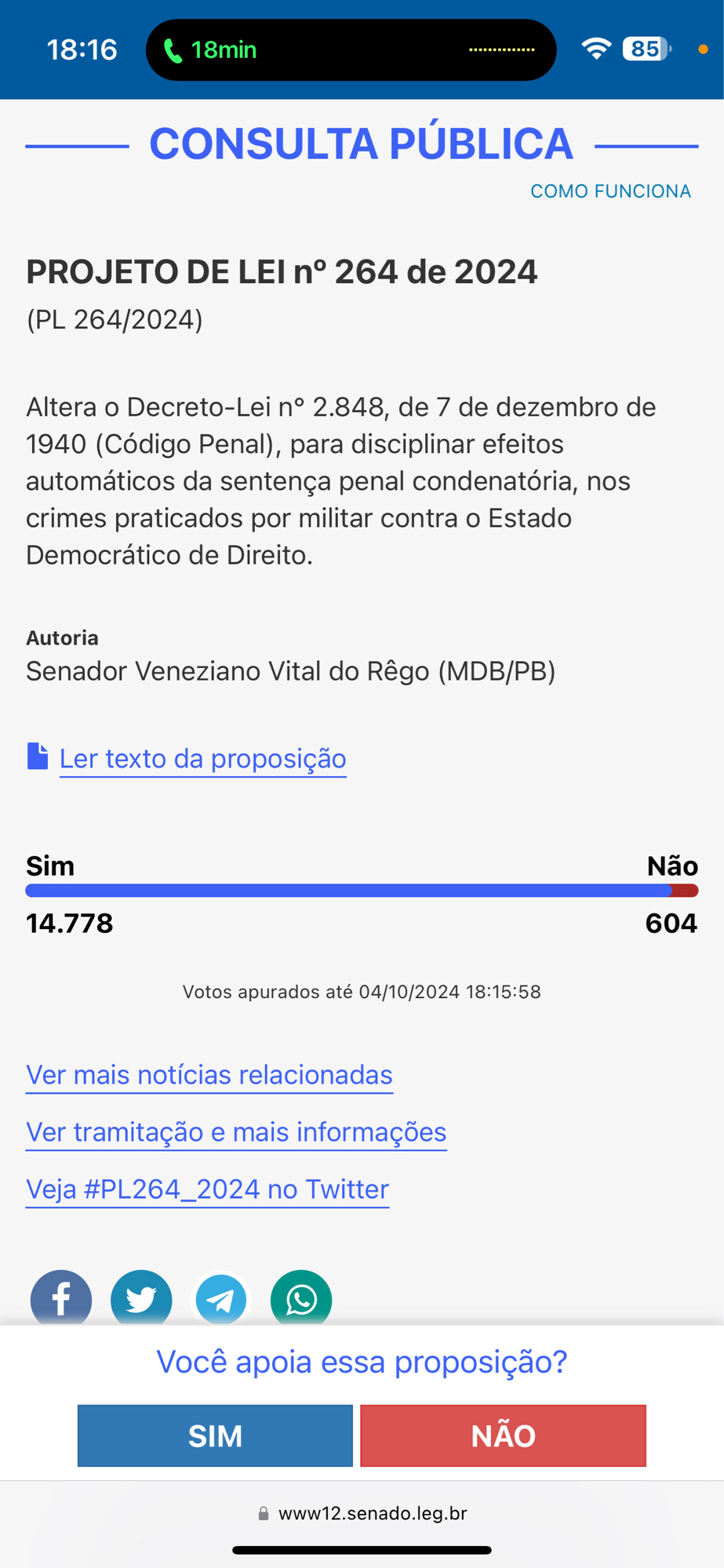The image size is (724, 1568).
Task: Open the COMO FUNCIONA link
Action: click(x=610, y=191)
